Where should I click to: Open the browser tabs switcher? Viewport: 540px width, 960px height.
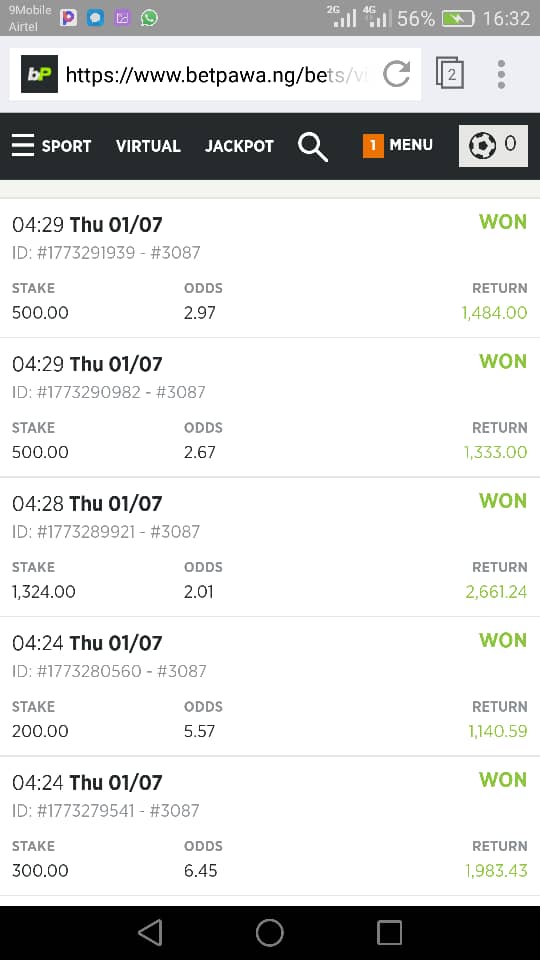(450, 74)
